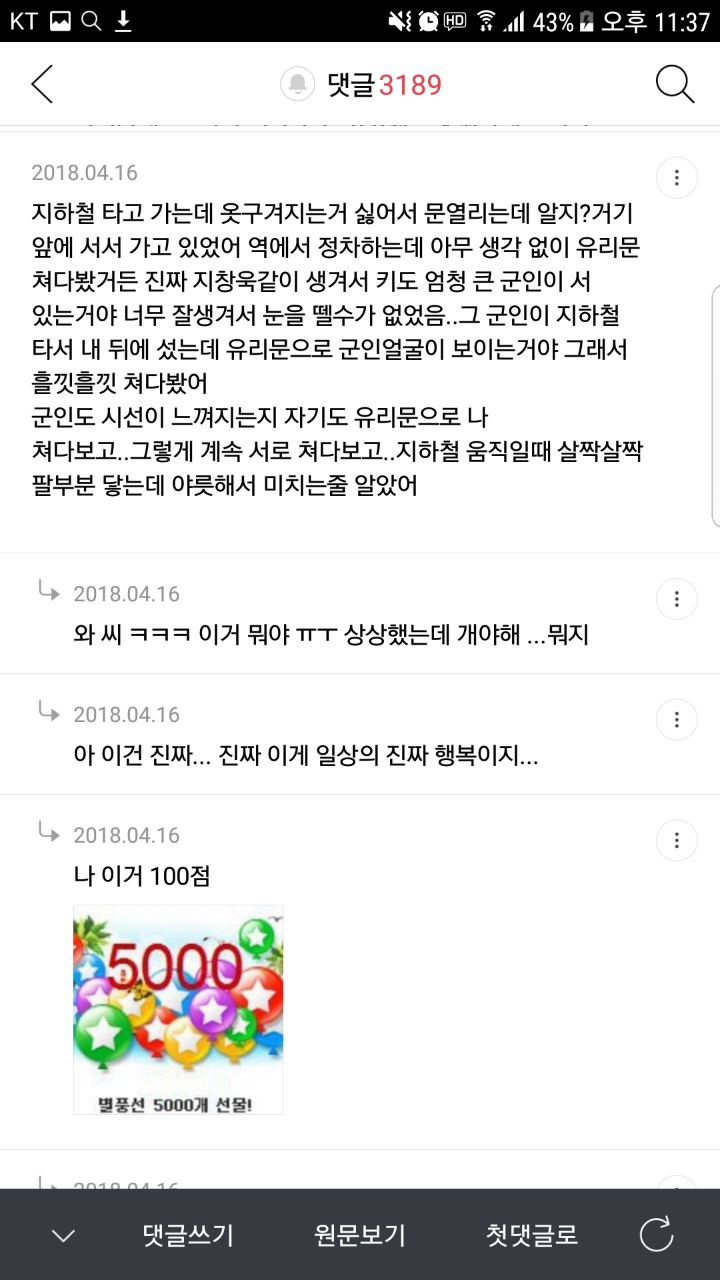Open options for the '와 씨 ㅋㅋㅋ' reply
720x1280 pixels.
677,599
